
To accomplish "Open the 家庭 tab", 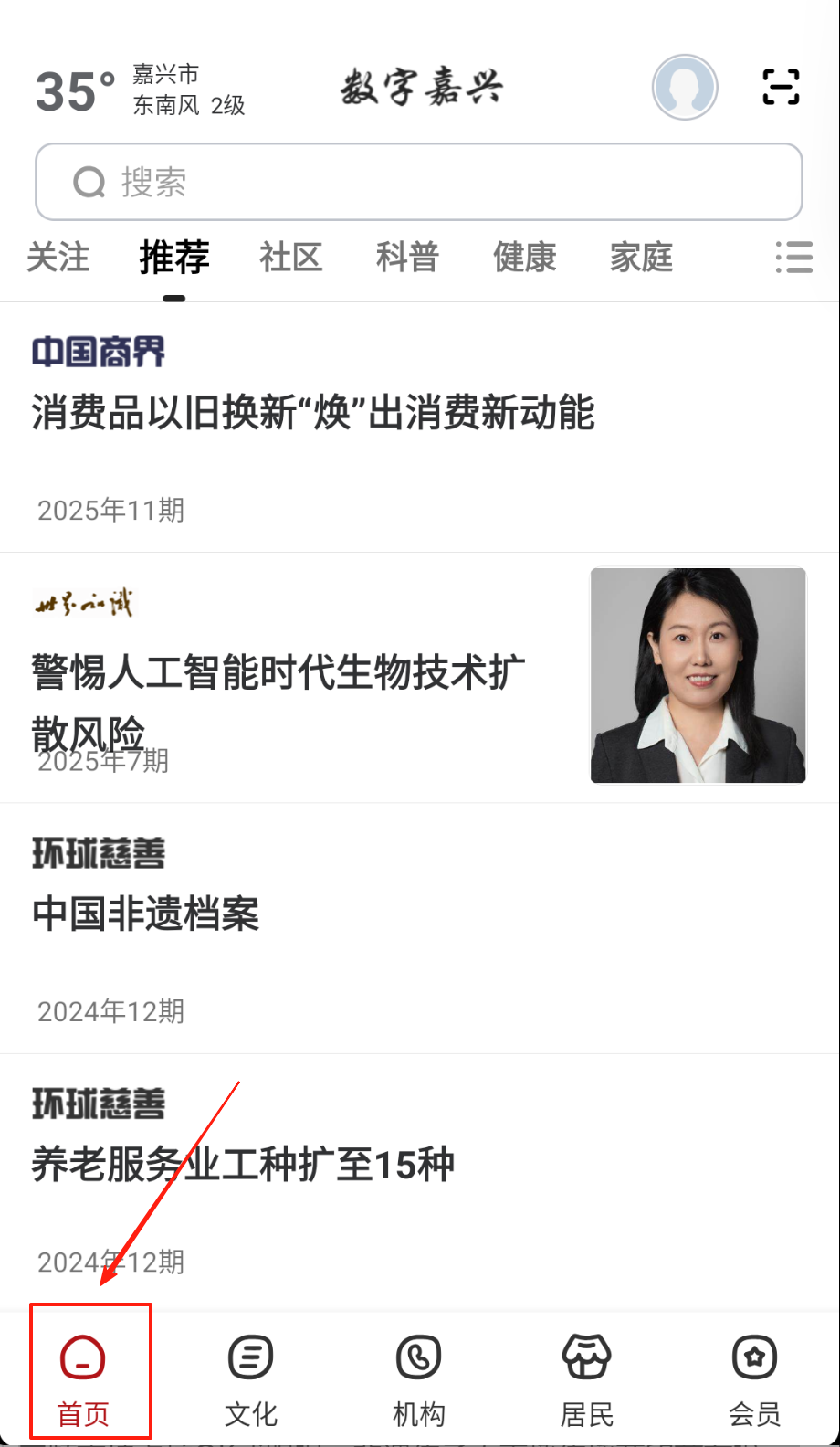I will pyautogui.click(x=641, y=258).
